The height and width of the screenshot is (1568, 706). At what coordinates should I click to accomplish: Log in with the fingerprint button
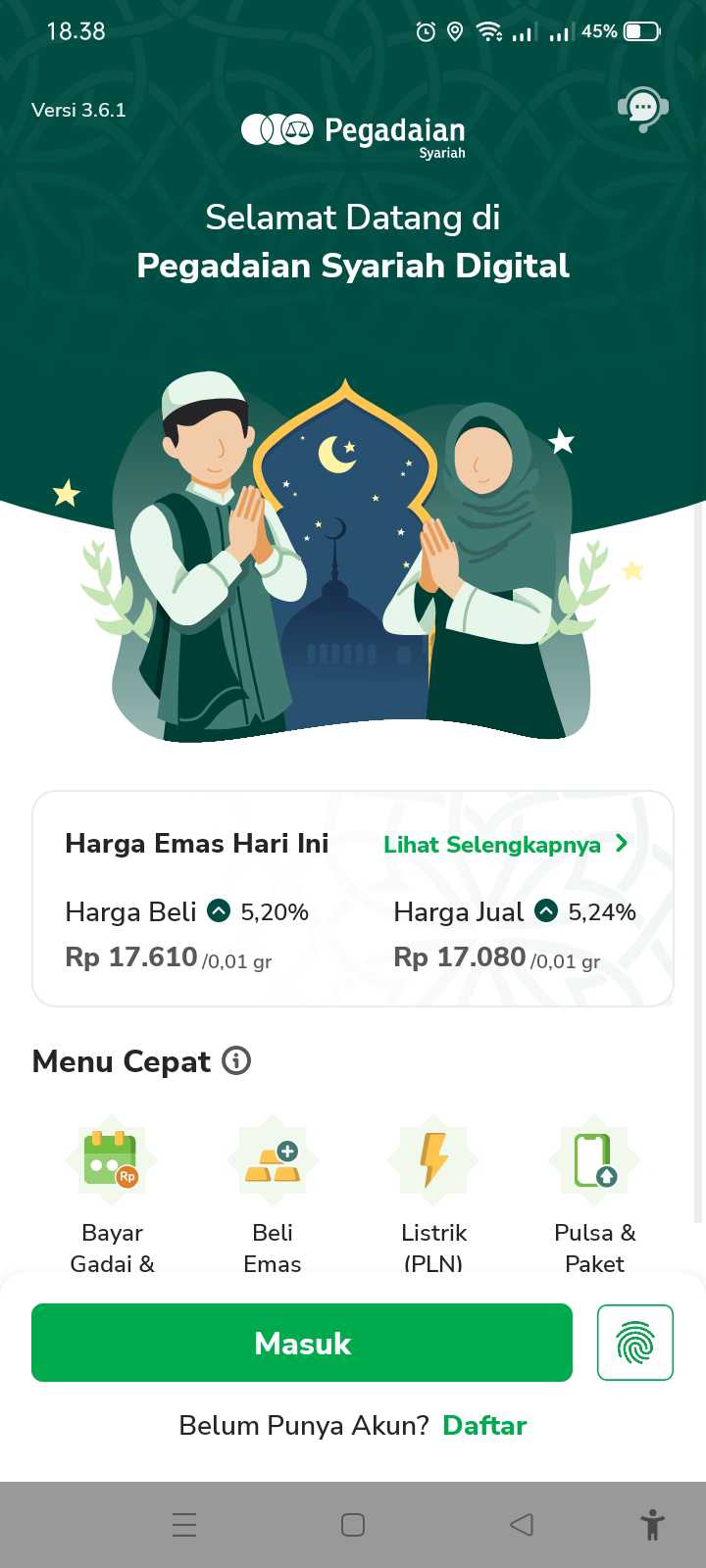[635, 1343]
